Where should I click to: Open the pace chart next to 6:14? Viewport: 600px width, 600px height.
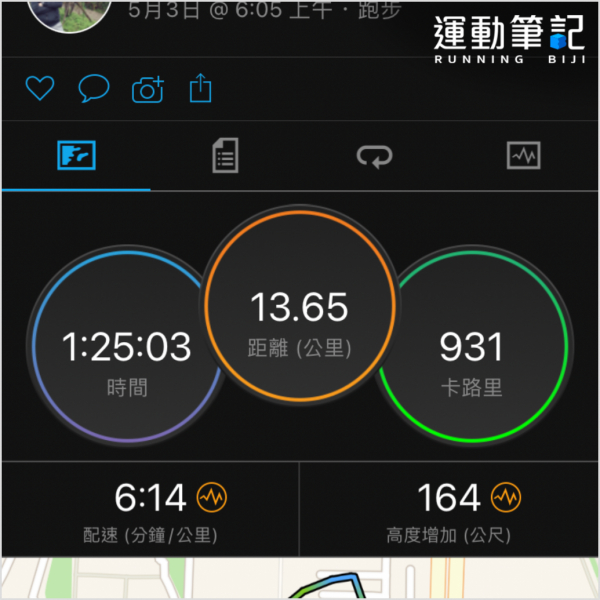212,496
